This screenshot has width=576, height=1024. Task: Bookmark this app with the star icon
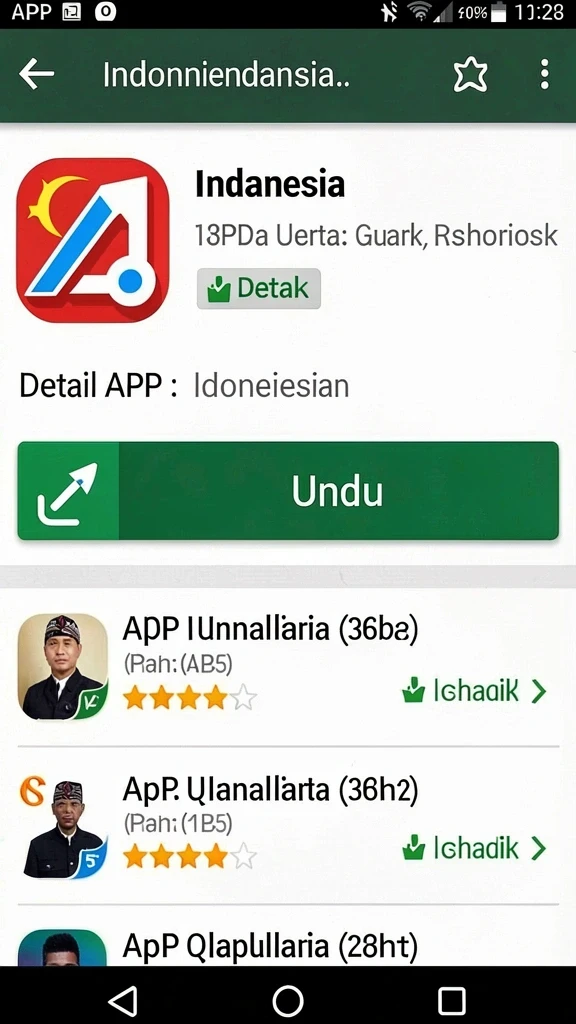470,75
